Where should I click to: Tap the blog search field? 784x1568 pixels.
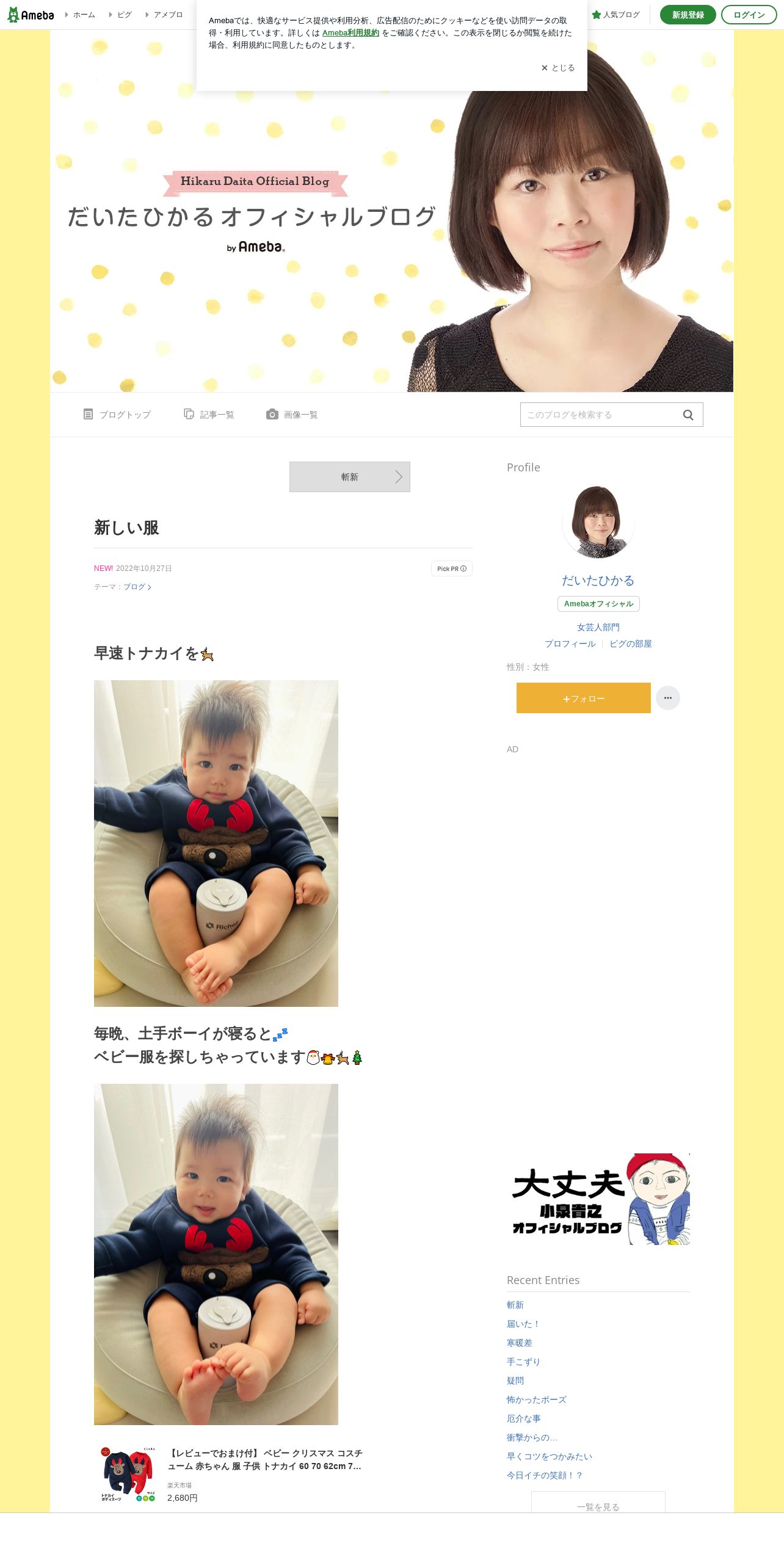point(598,415)
